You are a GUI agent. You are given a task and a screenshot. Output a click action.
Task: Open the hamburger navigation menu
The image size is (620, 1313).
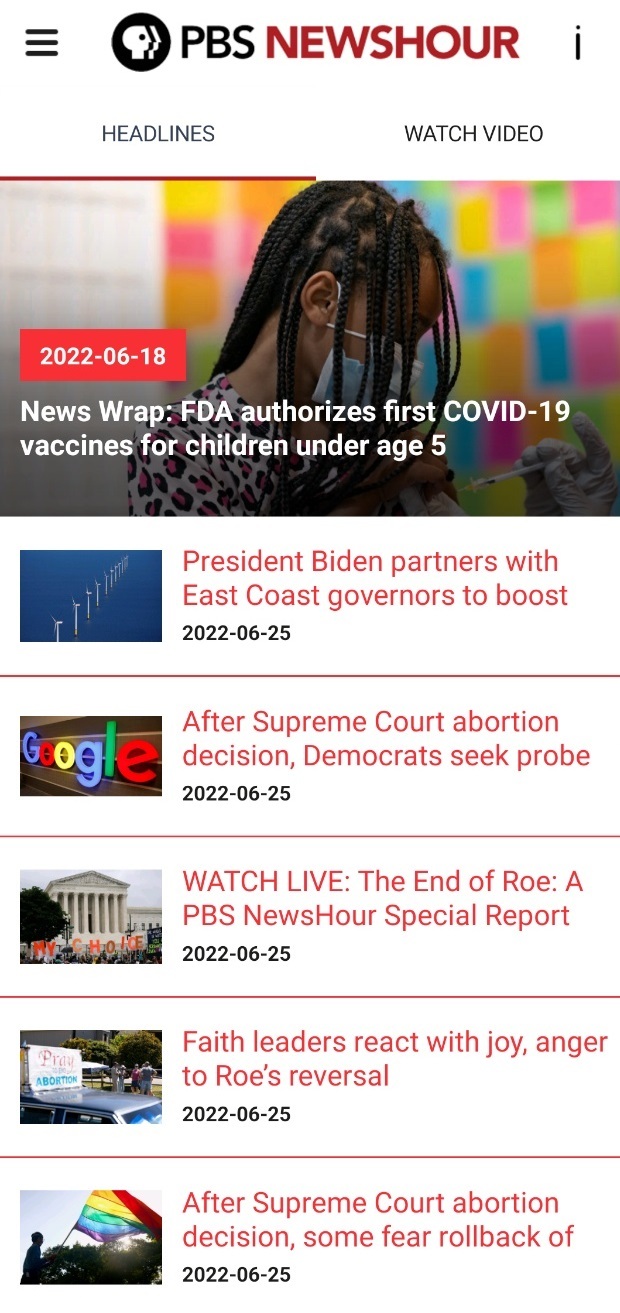pos(41,43)
